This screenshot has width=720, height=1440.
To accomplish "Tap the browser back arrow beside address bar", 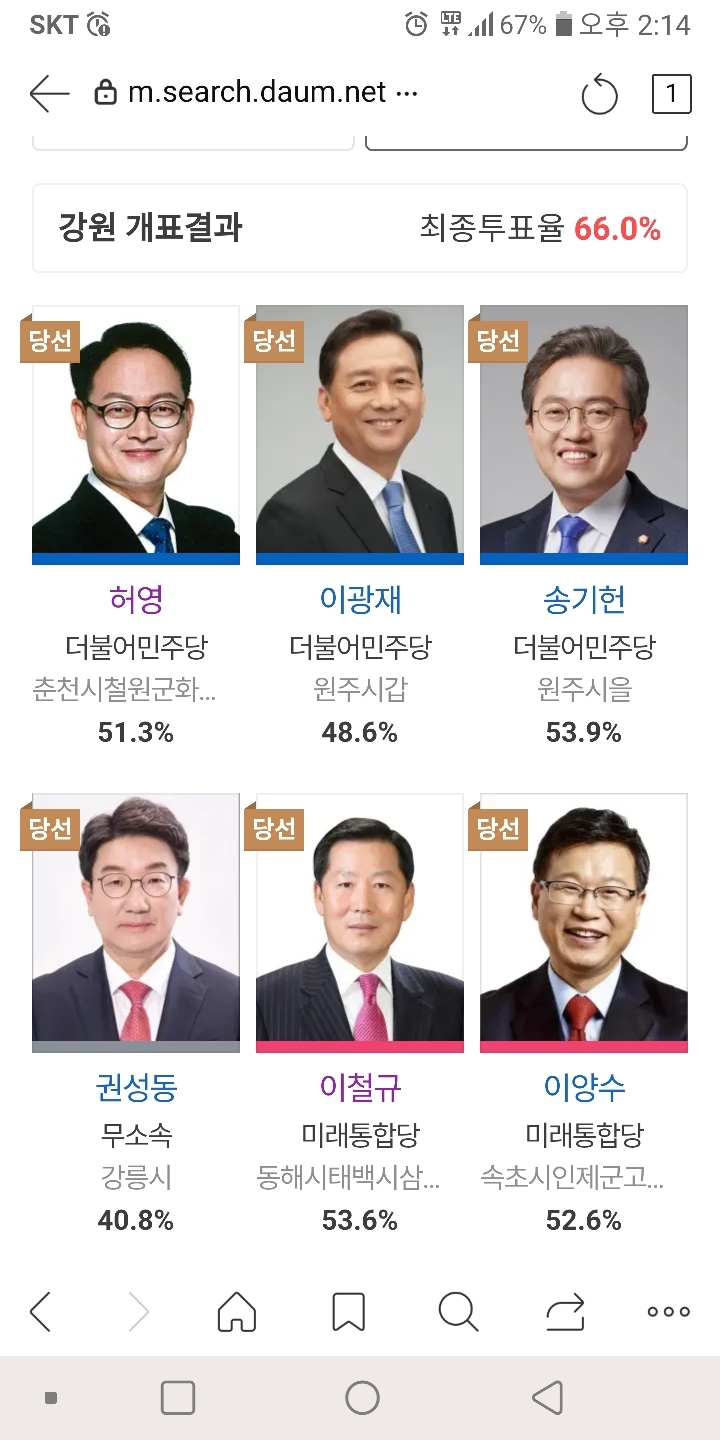I will (x=49, y=94).
